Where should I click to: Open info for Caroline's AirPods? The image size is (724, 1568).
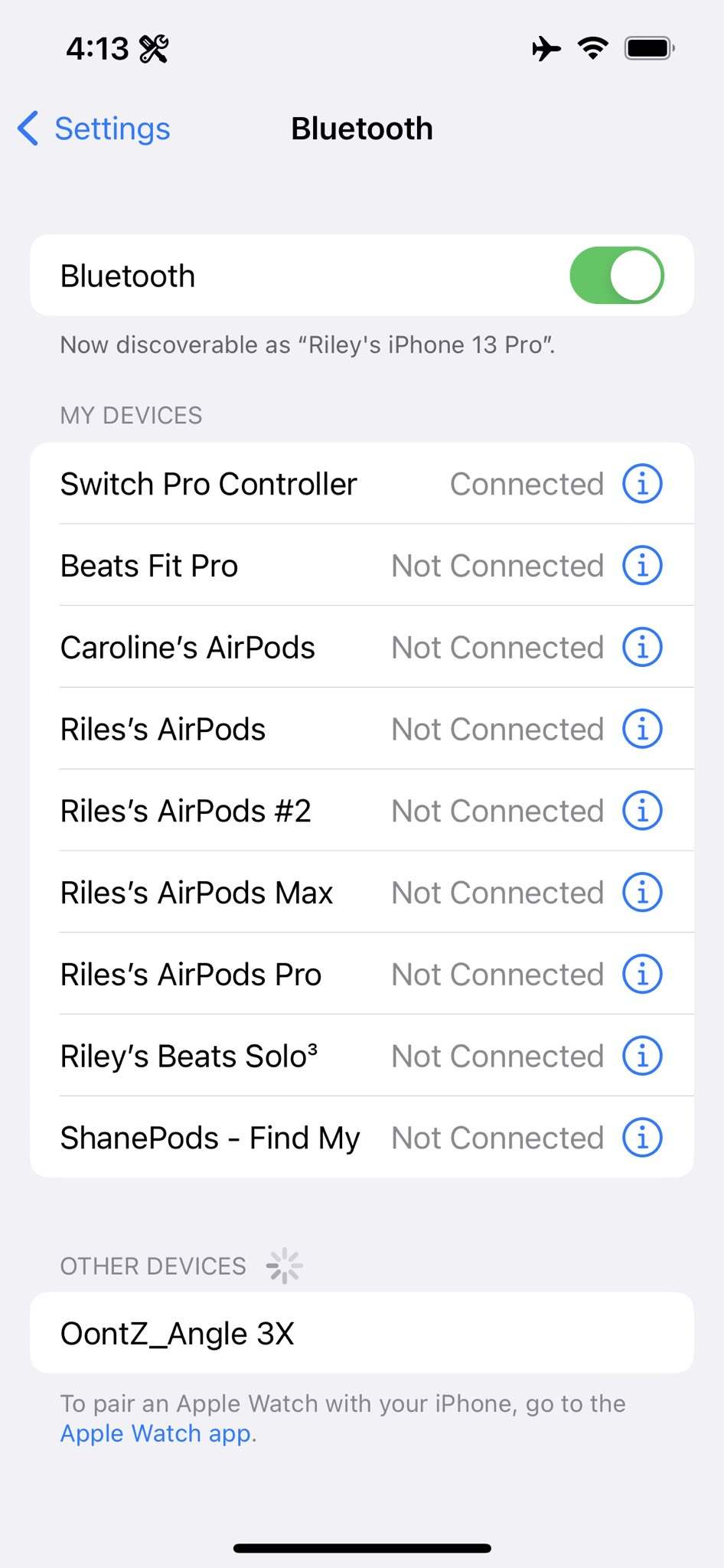click(641, 648)
